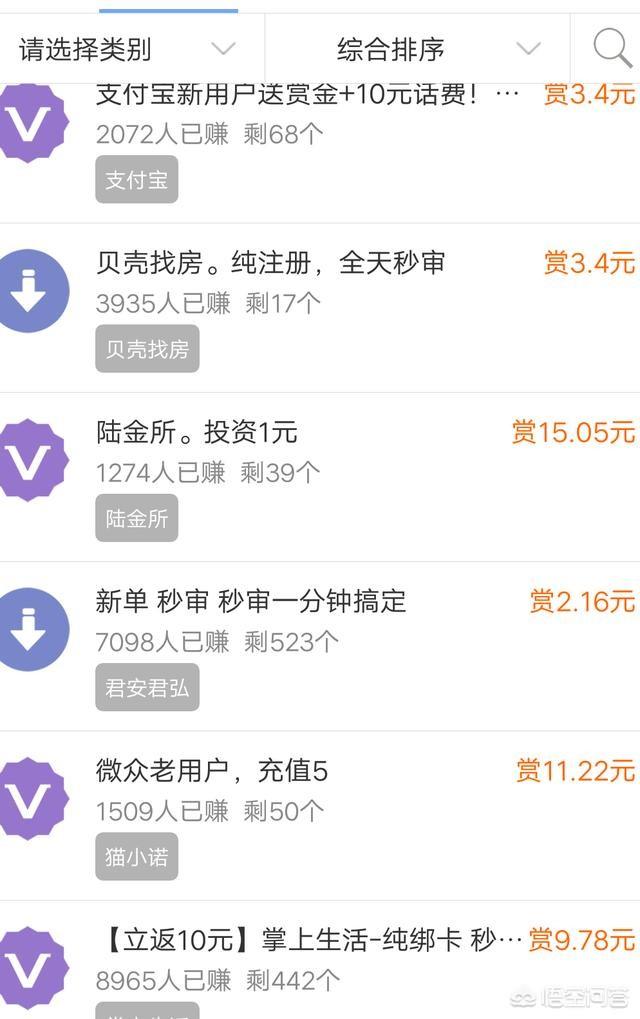Open the 掌上生活-纯绑卡 task

(310, 940)
